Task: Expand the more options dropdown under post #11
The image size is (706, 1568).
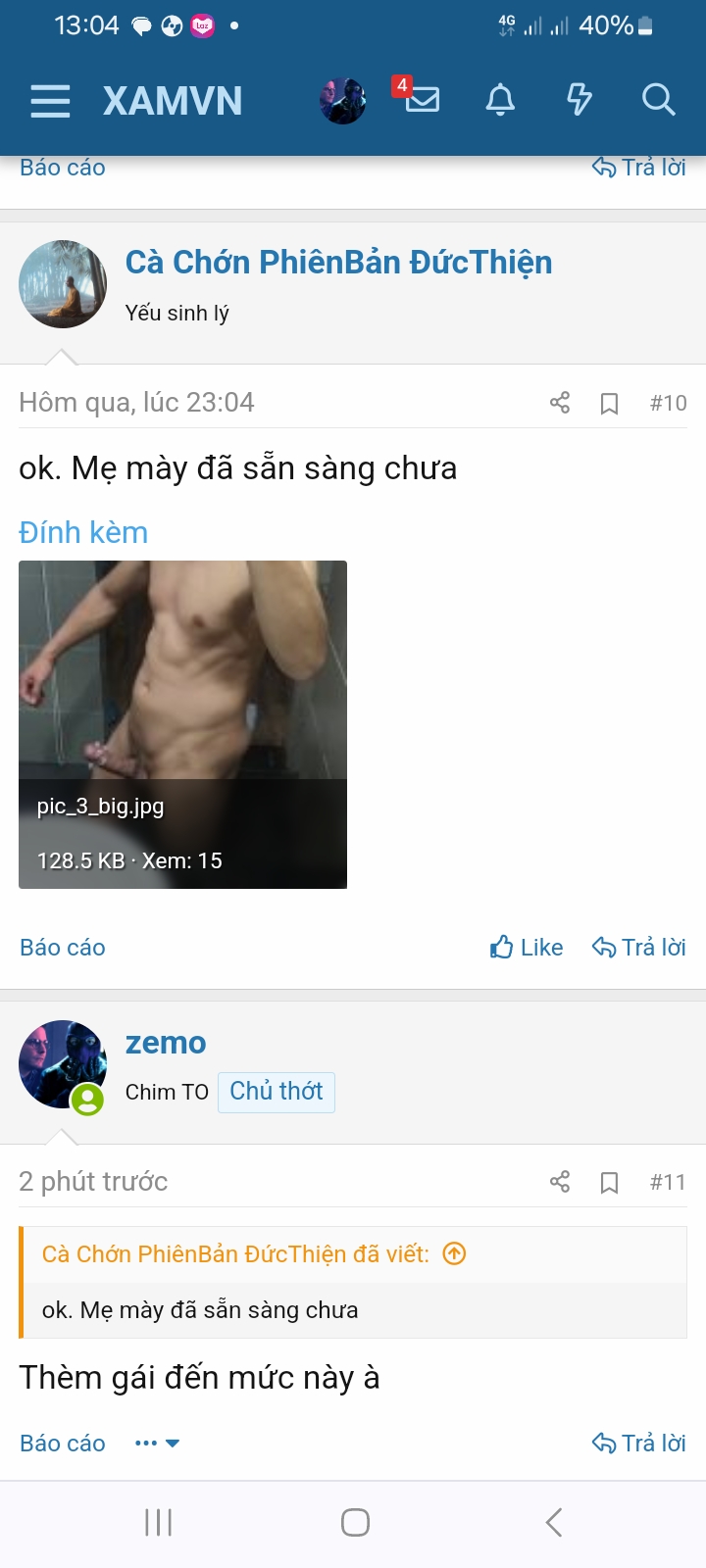Action: point(158,1444)
